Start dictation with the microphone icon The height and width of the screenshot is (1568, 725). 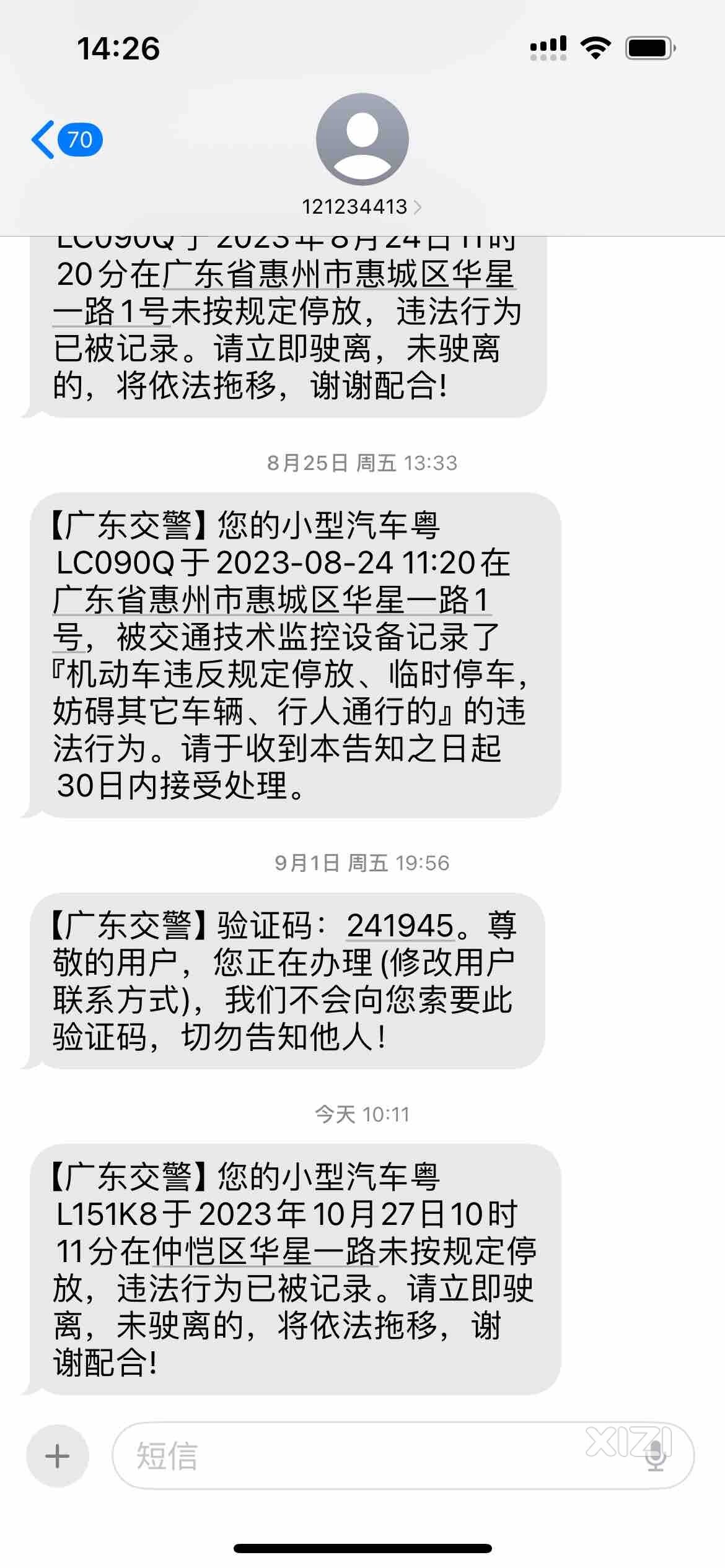click(x=656, y=1456)
